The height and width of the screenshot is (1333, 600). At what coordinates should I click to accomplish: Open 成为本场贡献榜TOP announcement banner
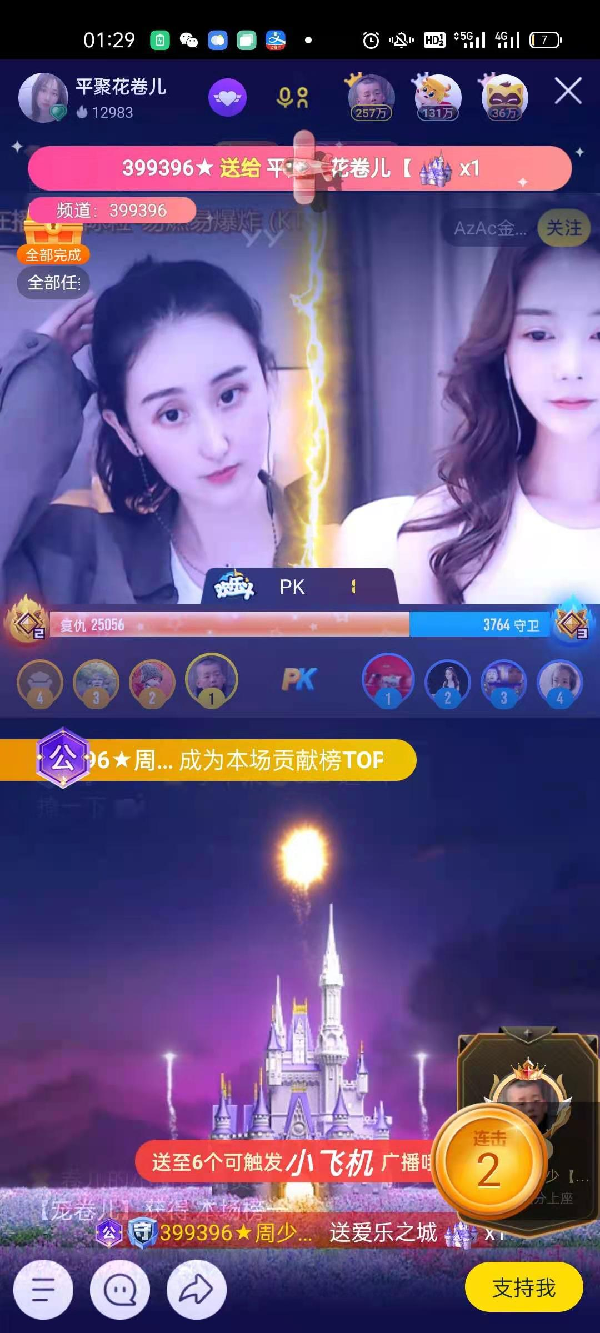tap(208, 760)
